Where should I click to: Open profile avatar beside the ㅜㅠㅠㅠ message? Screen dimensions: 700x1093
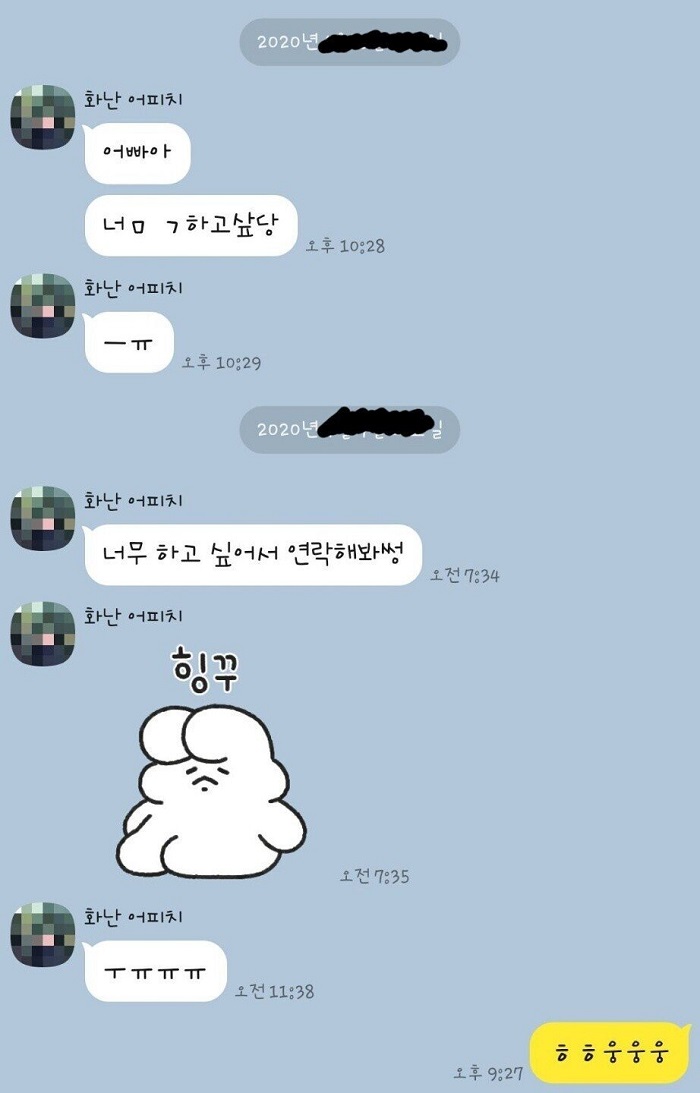(43, 934)
